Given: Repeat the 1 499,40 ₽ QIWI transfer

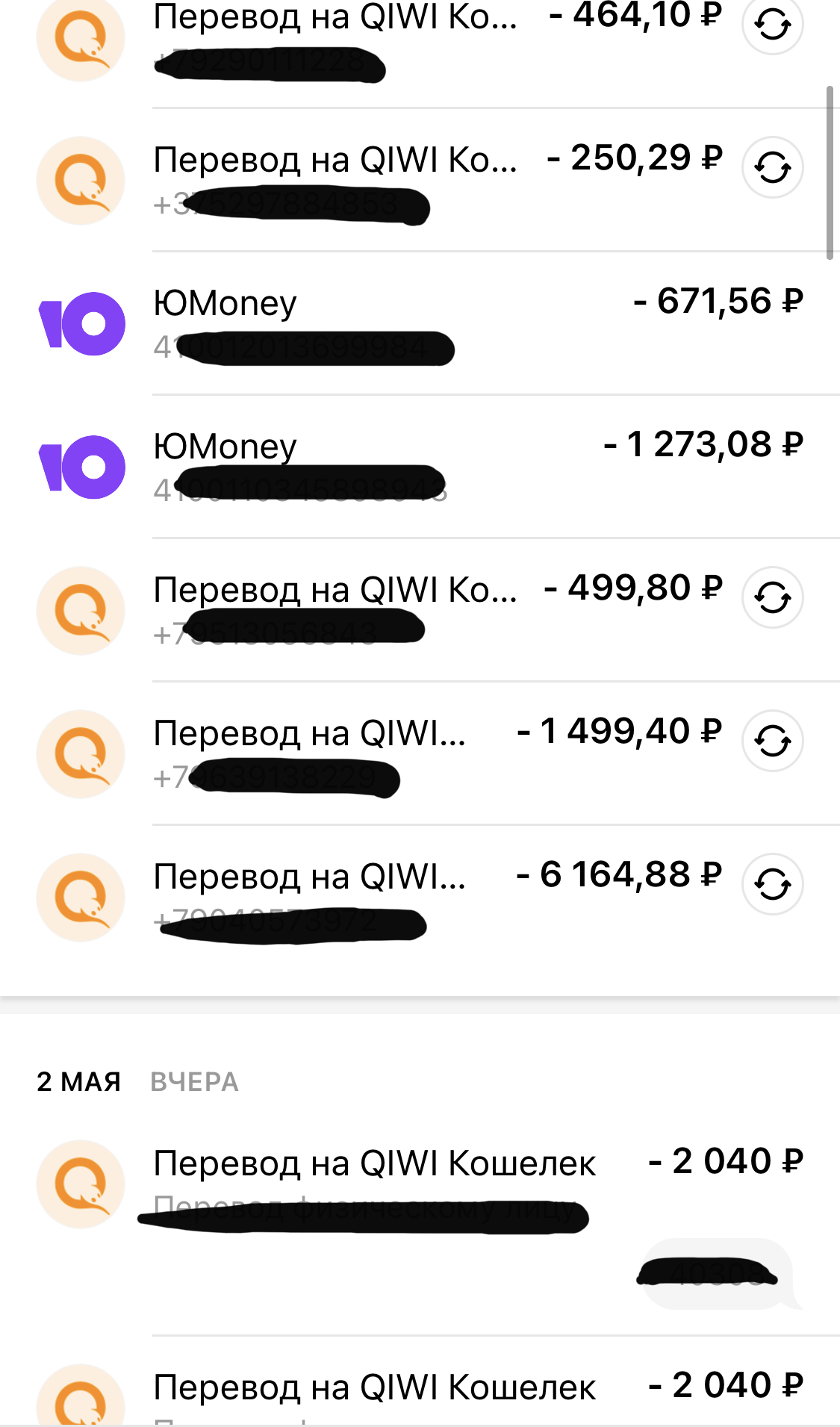Looking at the screenshot, I should (x=772, y=741).
